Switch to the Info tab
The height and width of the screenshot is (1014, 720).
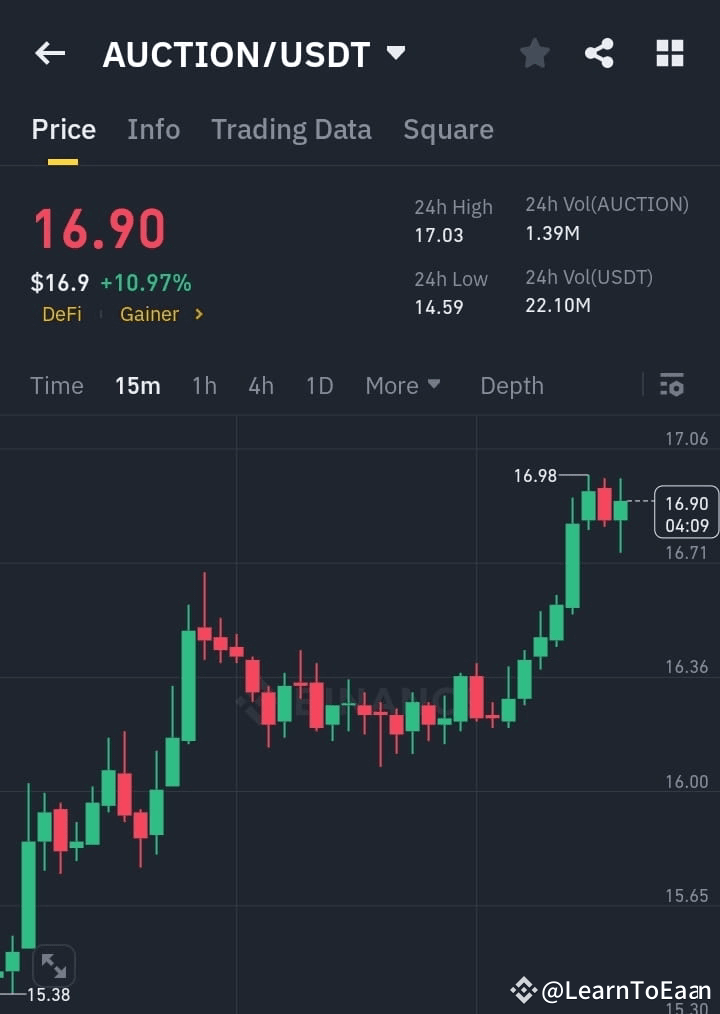153,129
